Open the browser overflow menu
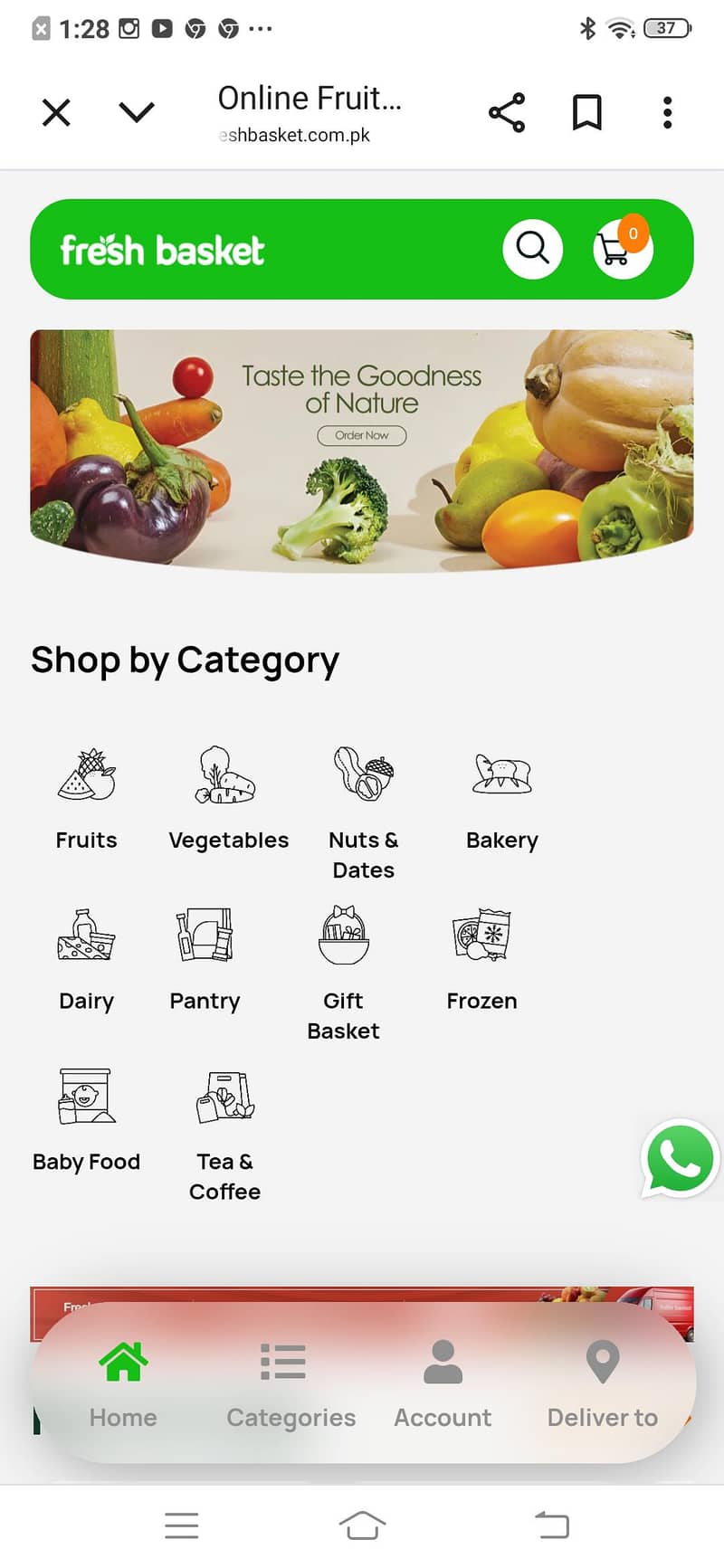Viewport: 724px width, 1568px height. pyautogui.click(x=667, y=113)
